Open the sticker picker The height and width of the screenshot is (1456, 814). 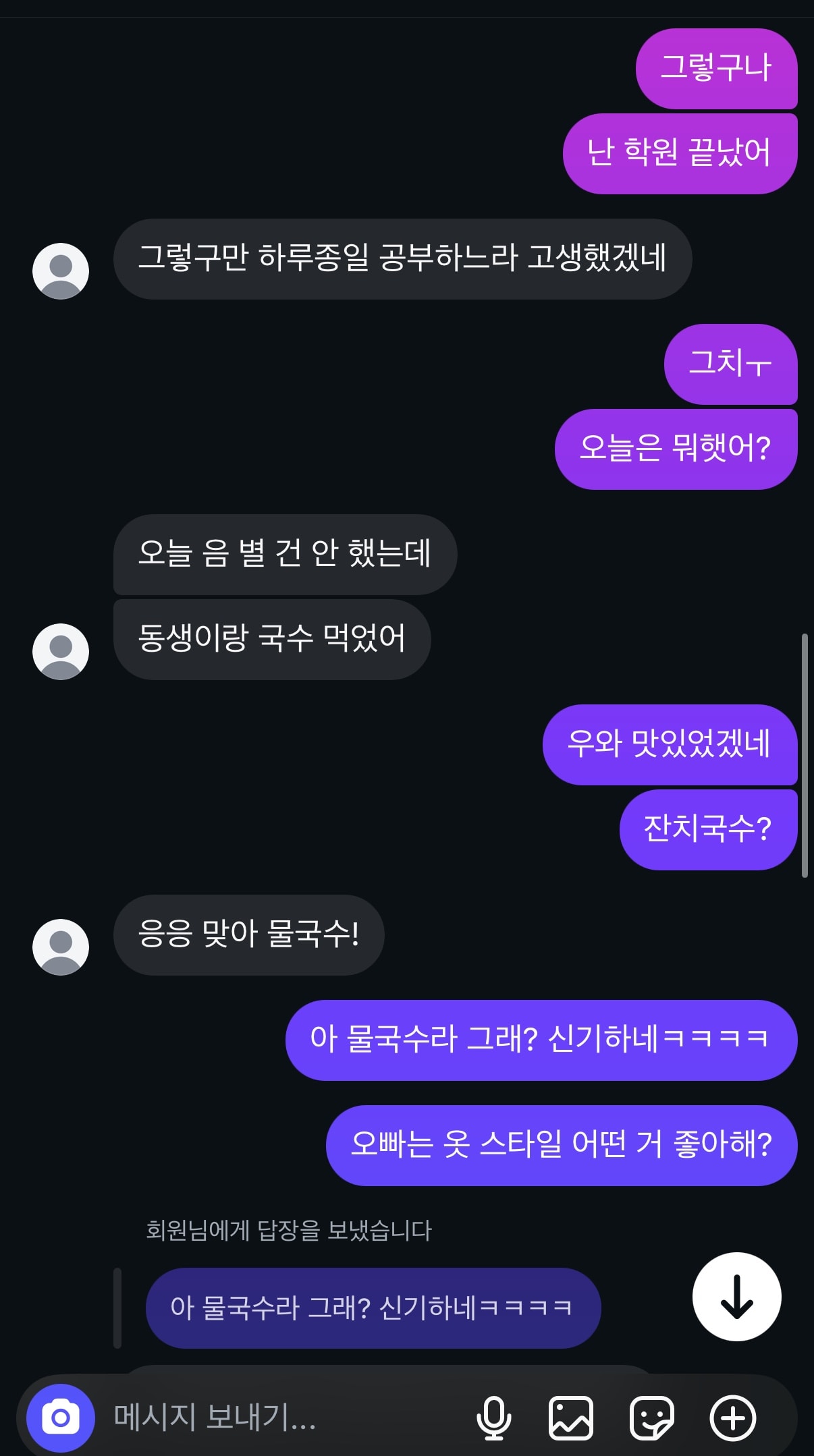point(652,1417)
